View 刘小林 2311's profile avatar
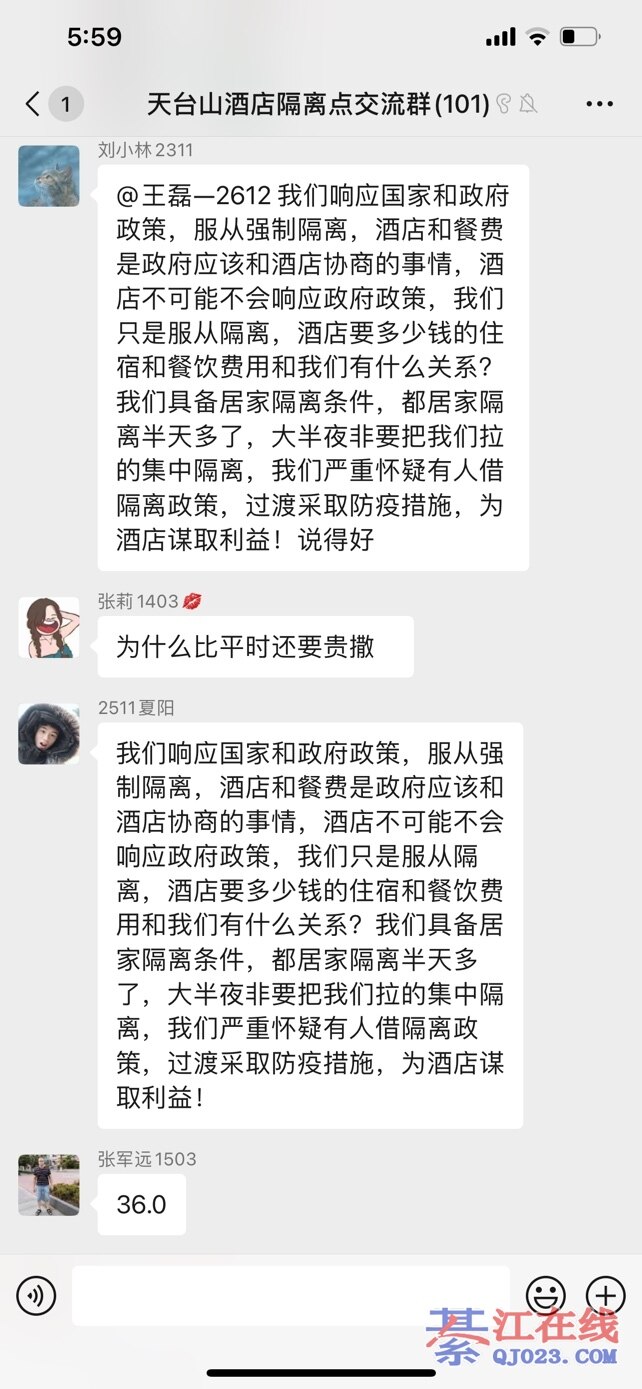642x1389 pixels. tap(49, 176)
